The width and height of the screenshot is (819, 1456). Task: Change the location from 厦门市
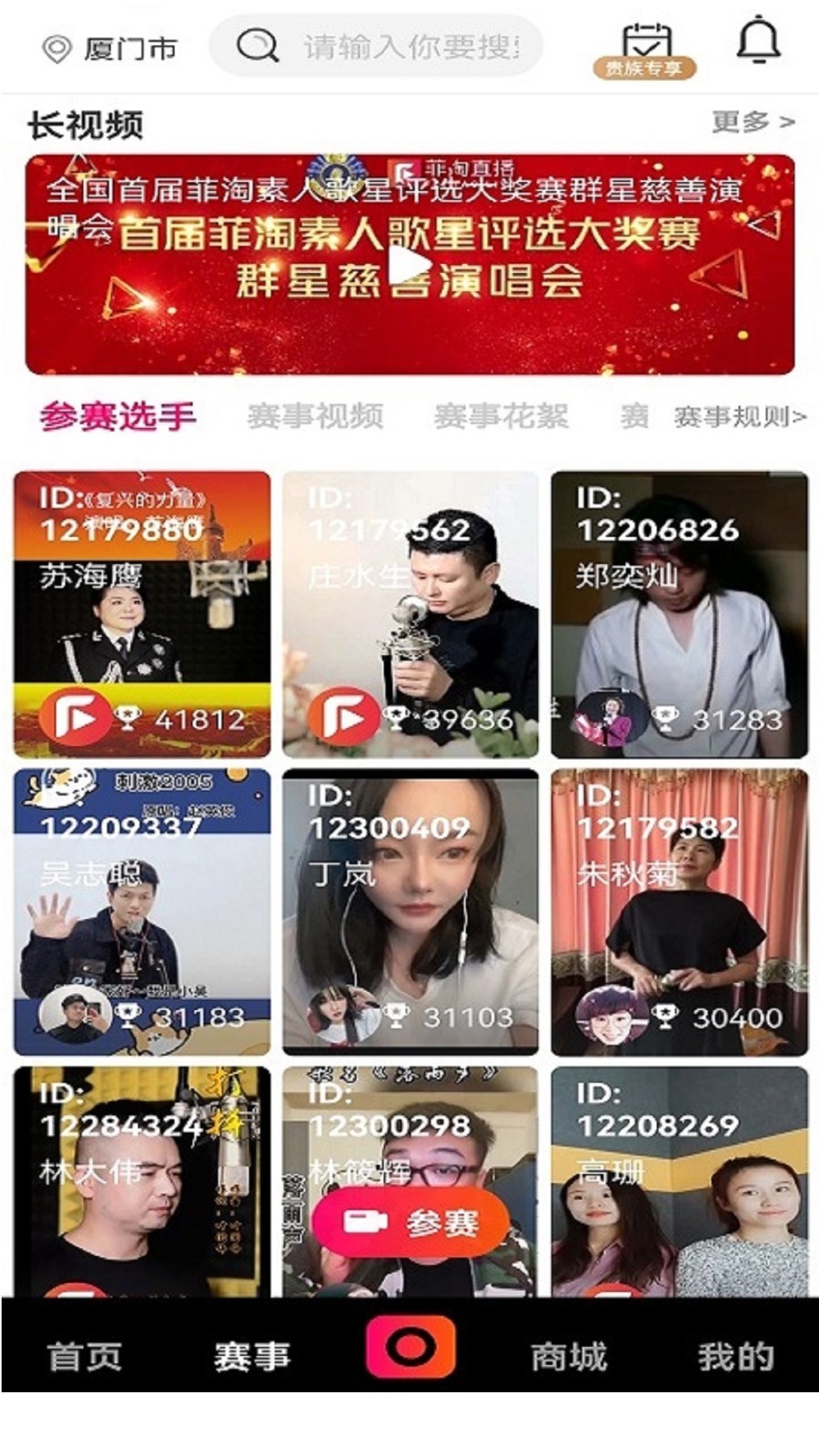pyautogui.click(x=110, y=48)
